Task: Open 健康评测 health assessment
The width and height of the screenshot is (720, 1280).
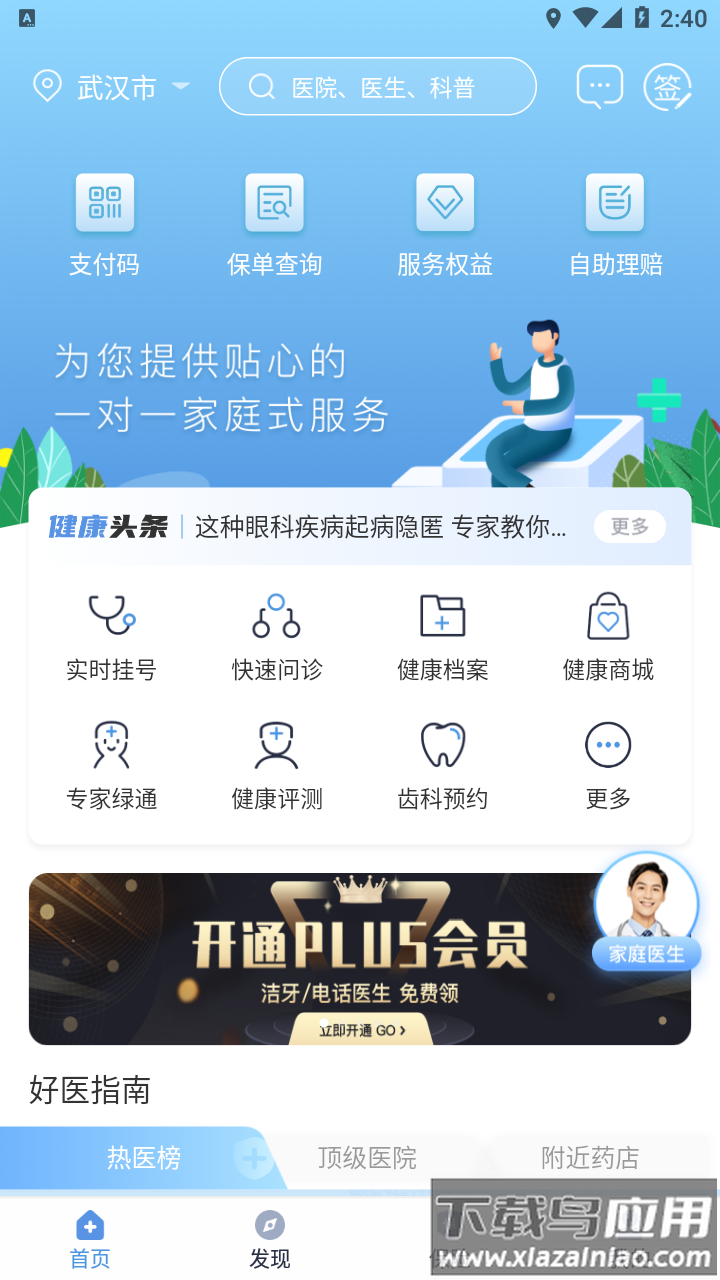Action: 277,765
